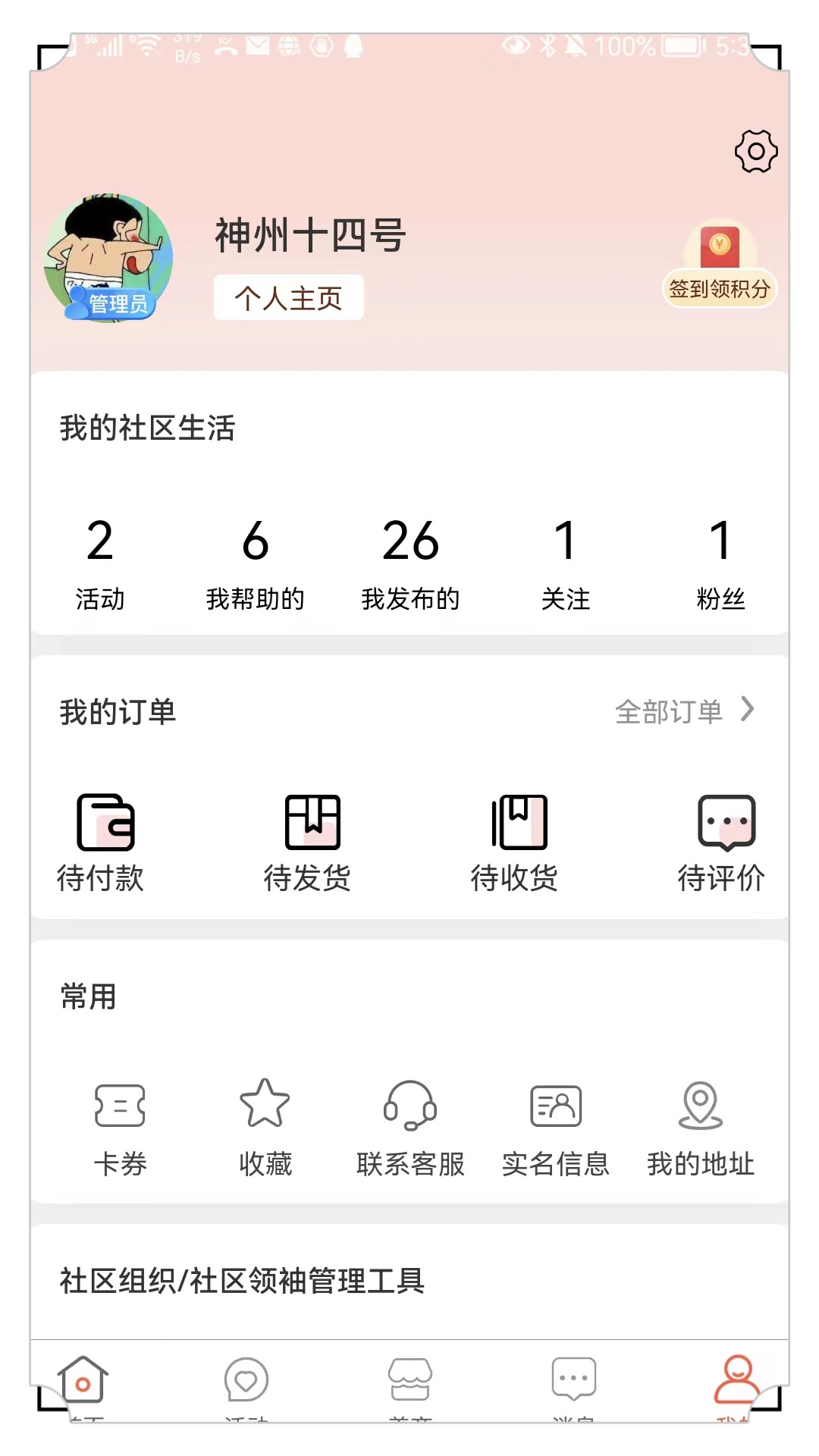Open the settings gear icon
The width and height of the screenshot is (819, 1456).
pyautogui.click(x=755, y=151)
